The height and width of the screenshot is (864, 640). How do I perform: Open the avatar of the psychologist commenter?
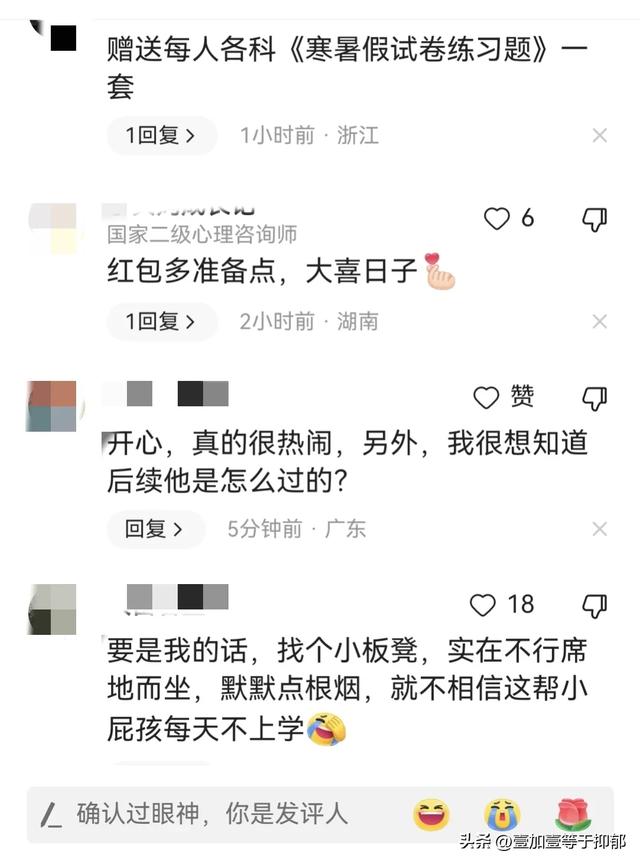[x=52, y=228]
